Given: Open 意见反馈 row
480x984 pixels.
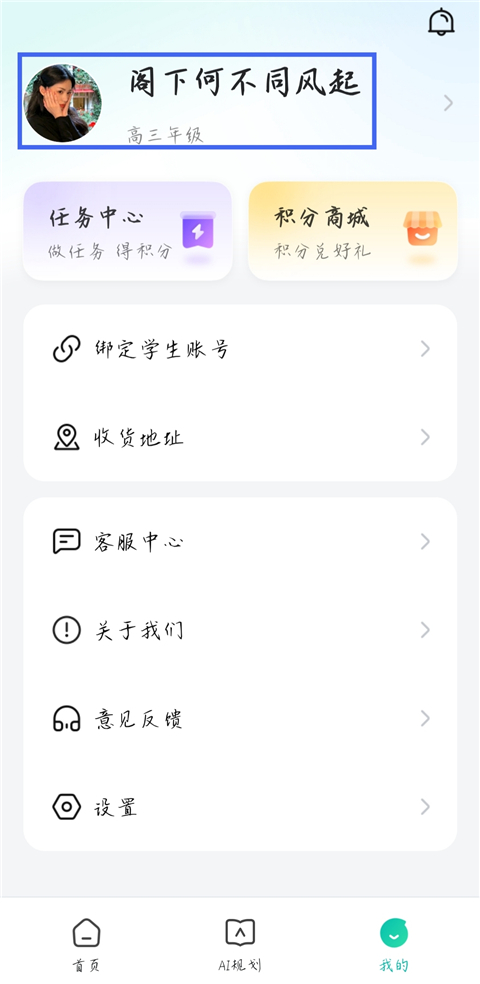Looking at the screenshot, I should point(240,719).
